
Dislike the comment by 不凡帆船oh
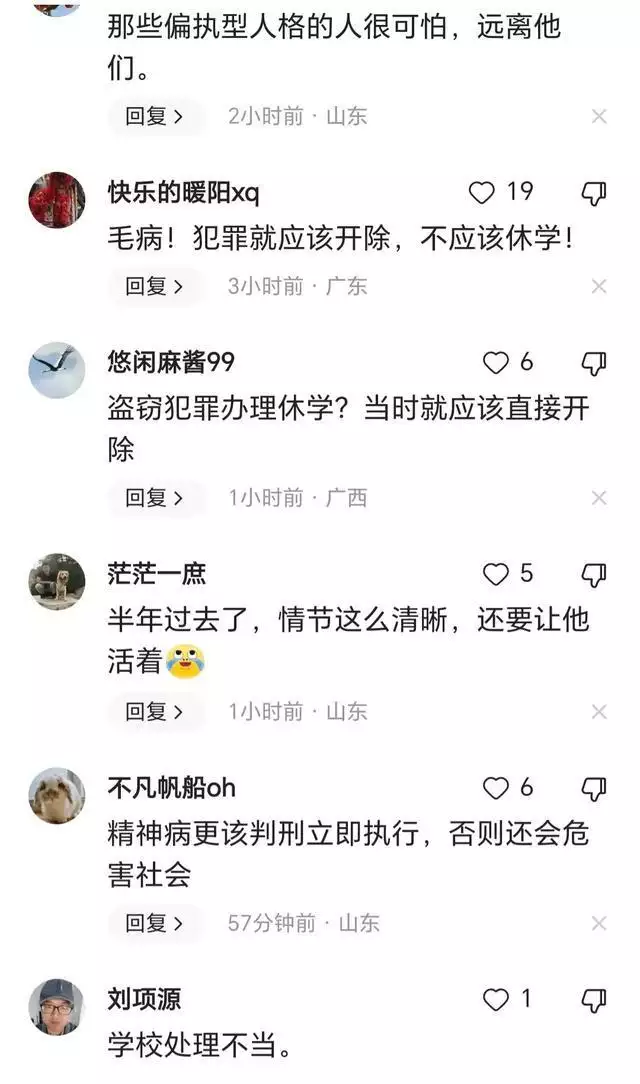(x=594, y=789)
